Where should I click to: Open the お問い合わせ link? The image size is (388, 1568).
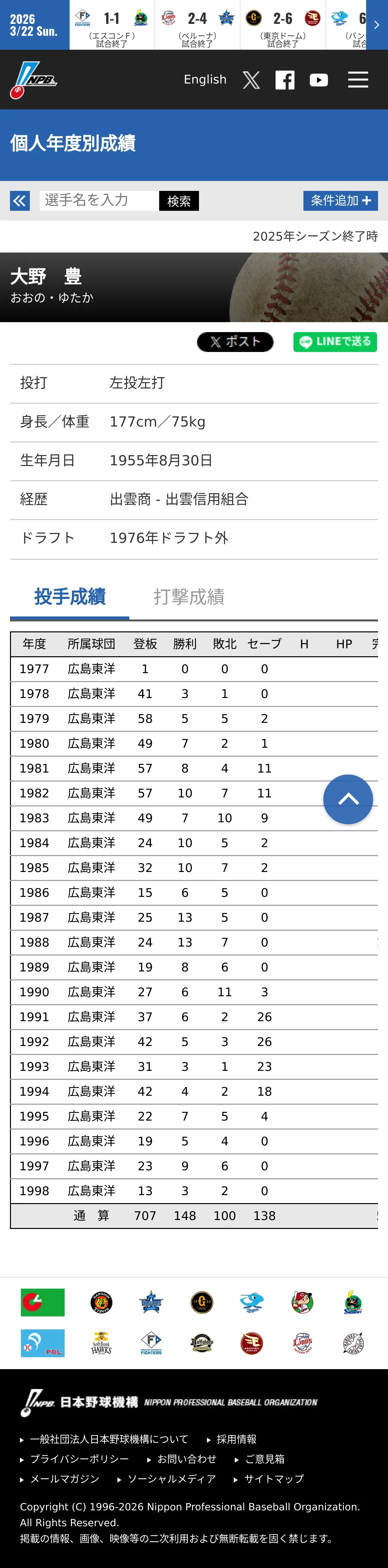coord(186,1458)
